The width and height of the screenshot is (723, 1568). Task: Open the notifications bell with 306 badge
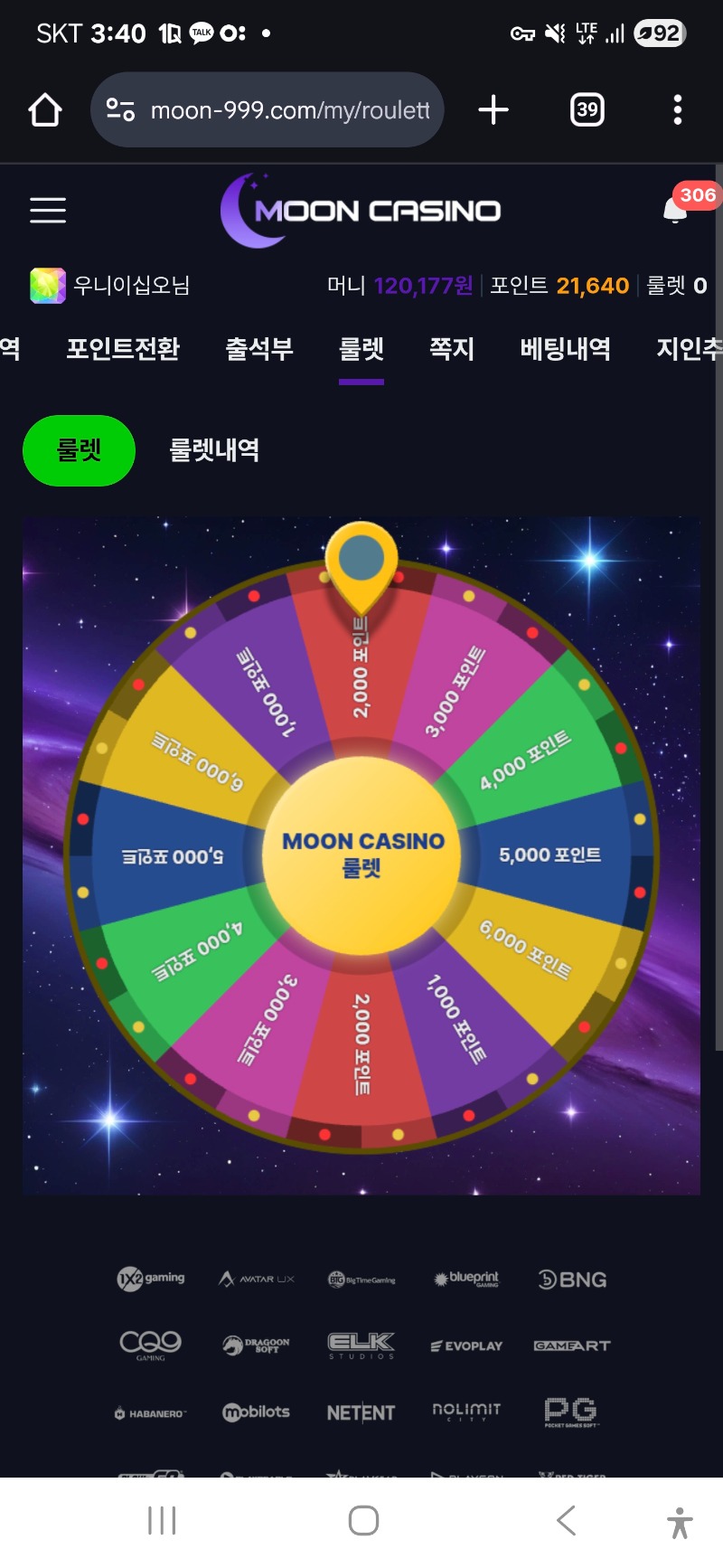click(x=676, y=210)
